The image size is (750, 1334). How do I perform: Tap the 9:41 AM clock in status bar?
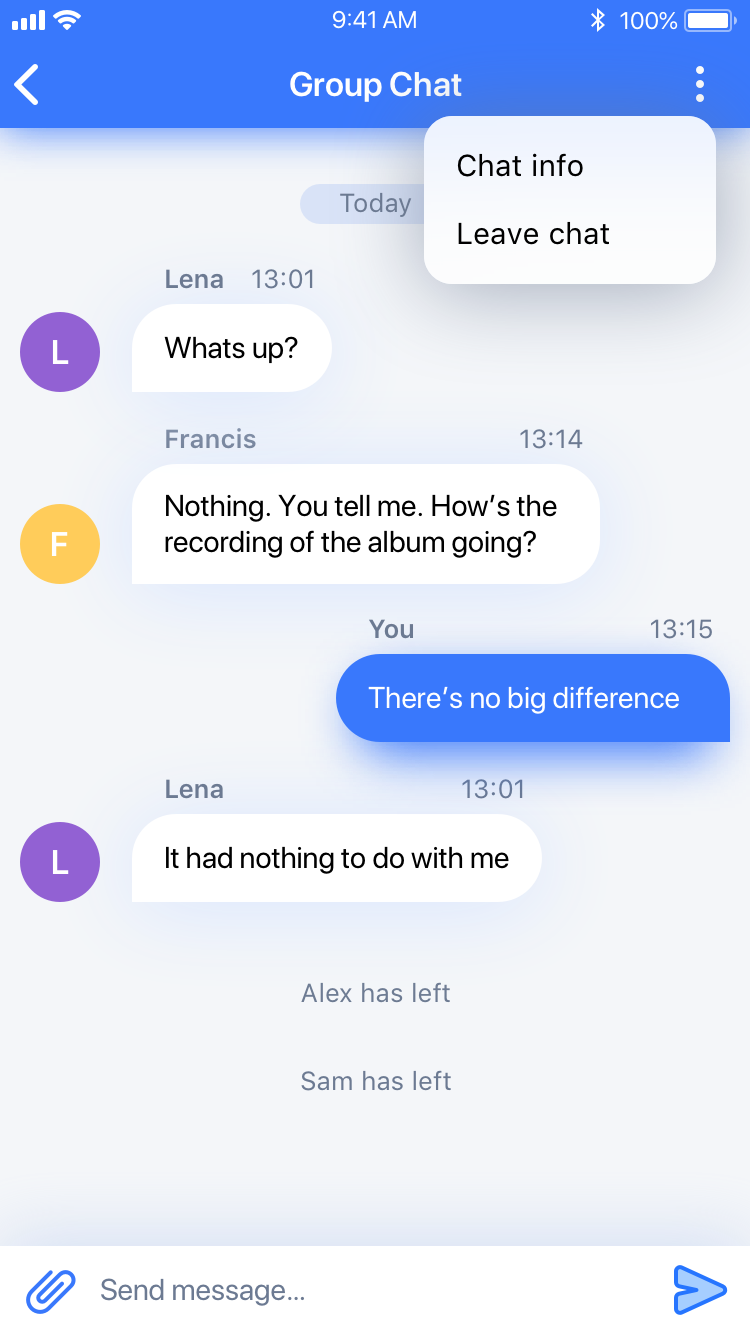(375, 19)
